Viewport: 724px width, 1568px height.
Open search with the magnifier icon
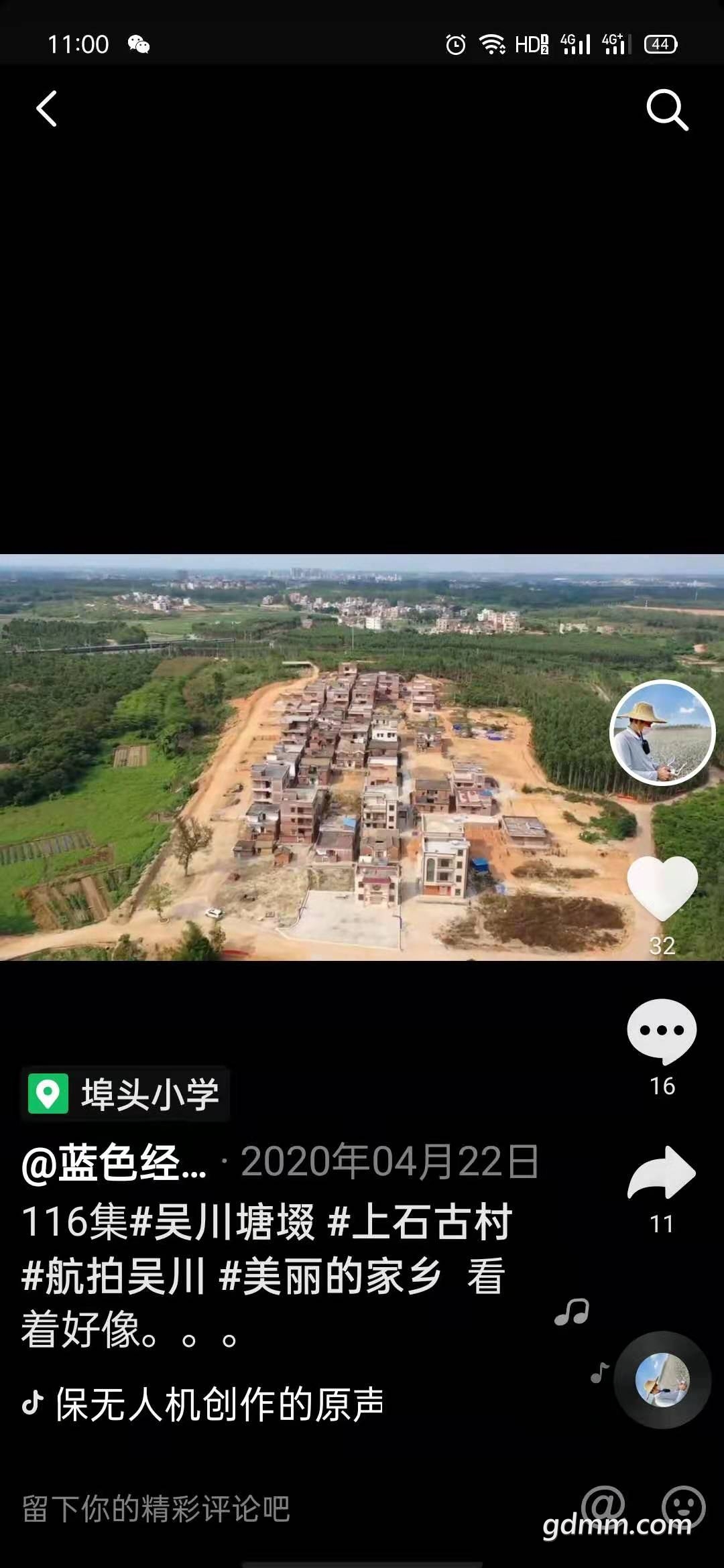click(666, 109)
